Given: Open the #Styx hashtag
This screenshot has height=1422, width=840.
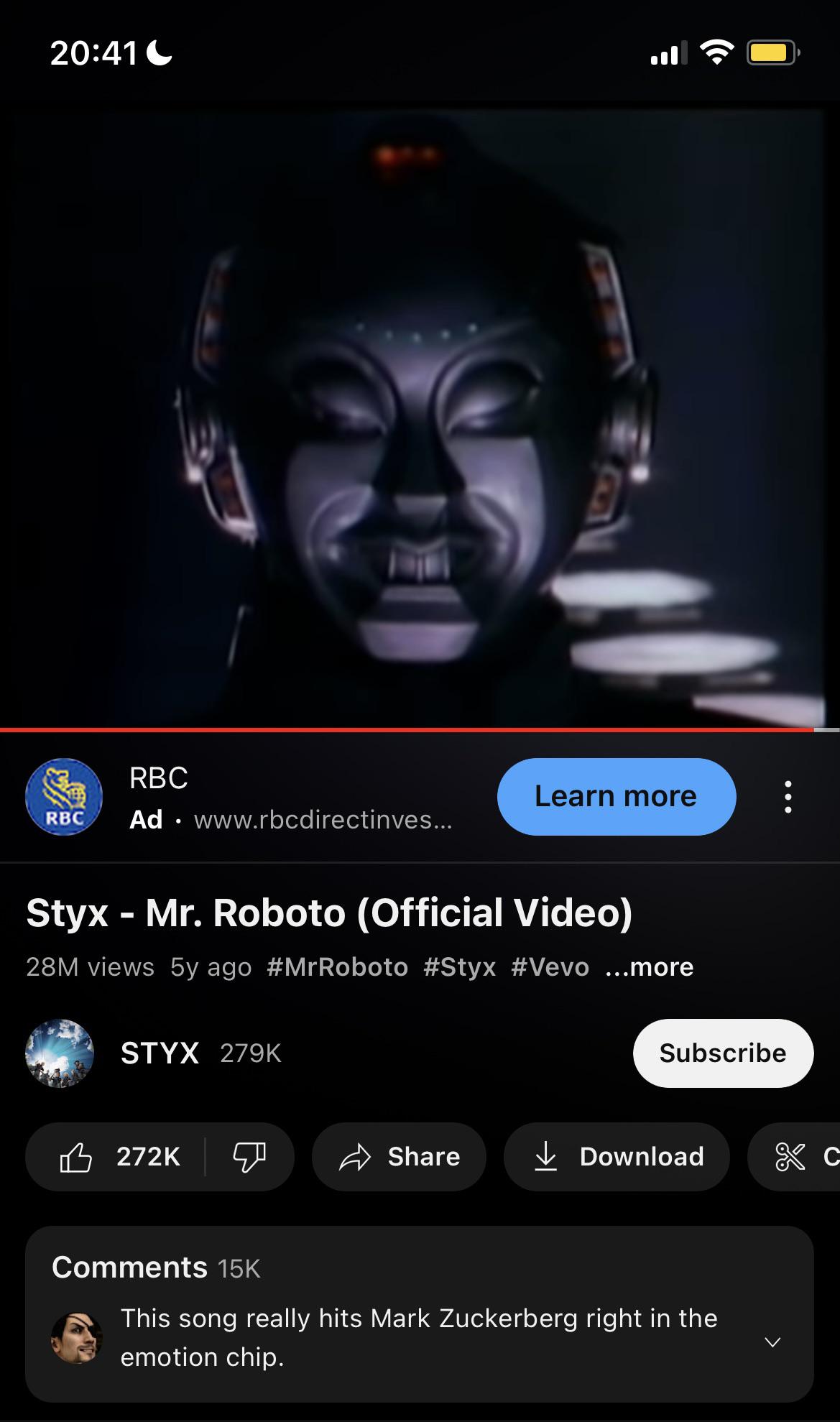Looking at the screenshot, I should [x=459, y=967].
